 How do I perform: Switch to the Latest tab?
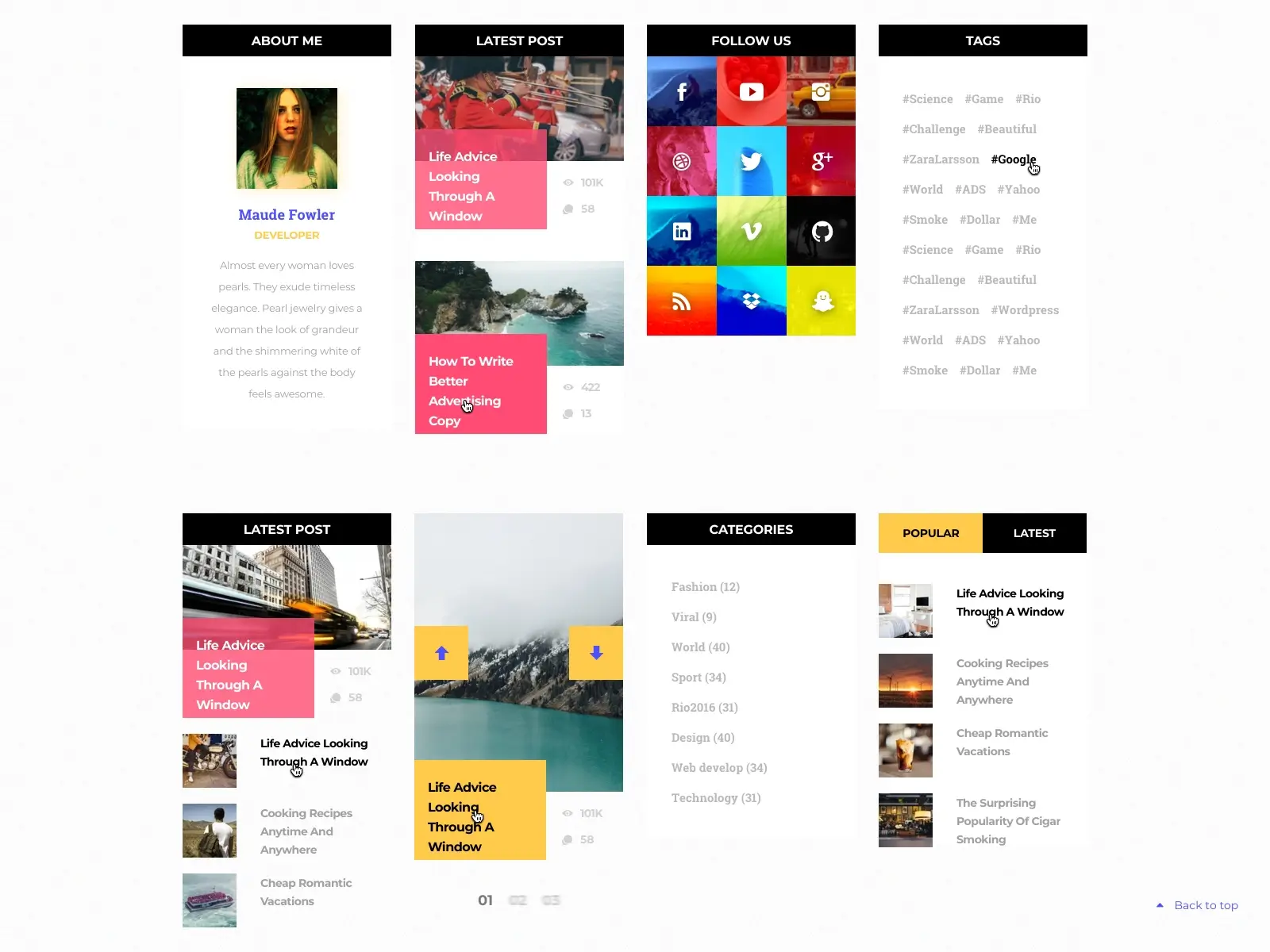coord(1033,533)
